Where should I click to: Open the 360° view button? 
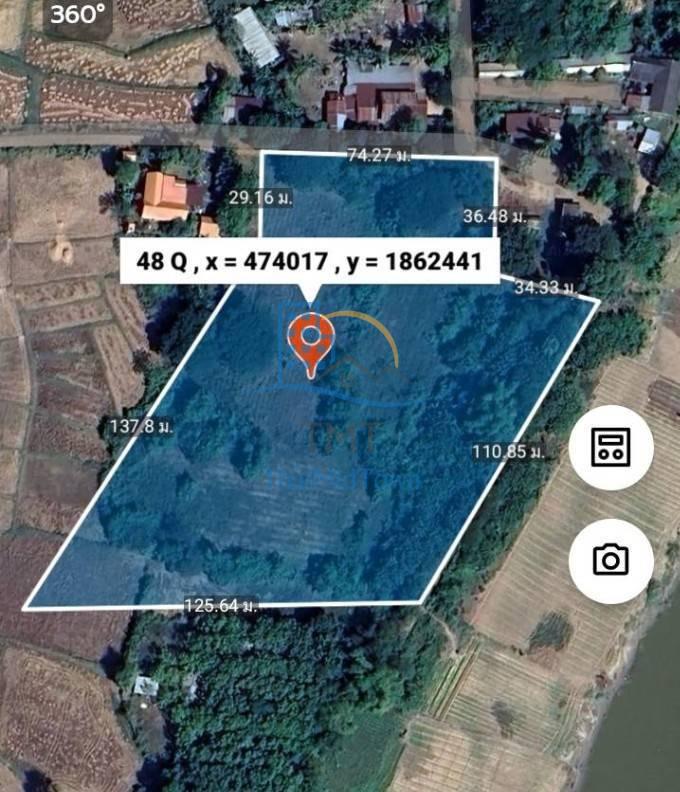click(x=78, y=15)
